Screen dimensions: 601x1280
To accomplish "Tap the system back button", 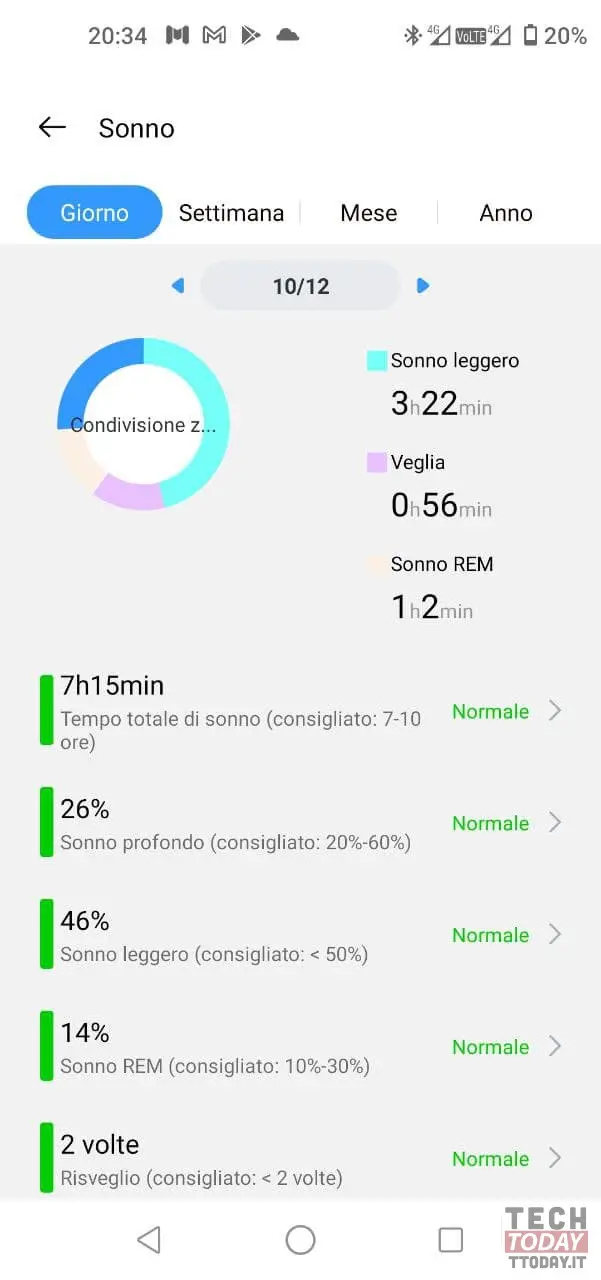I will (149, 1240).
